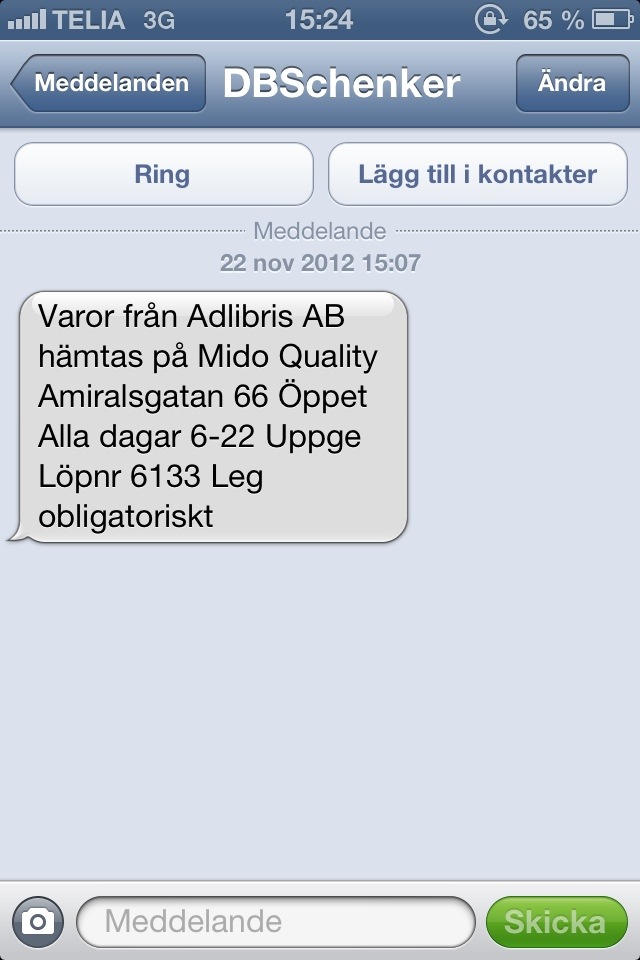
Task: Call DBSchenker with Ring button
Action: [163, 174]
